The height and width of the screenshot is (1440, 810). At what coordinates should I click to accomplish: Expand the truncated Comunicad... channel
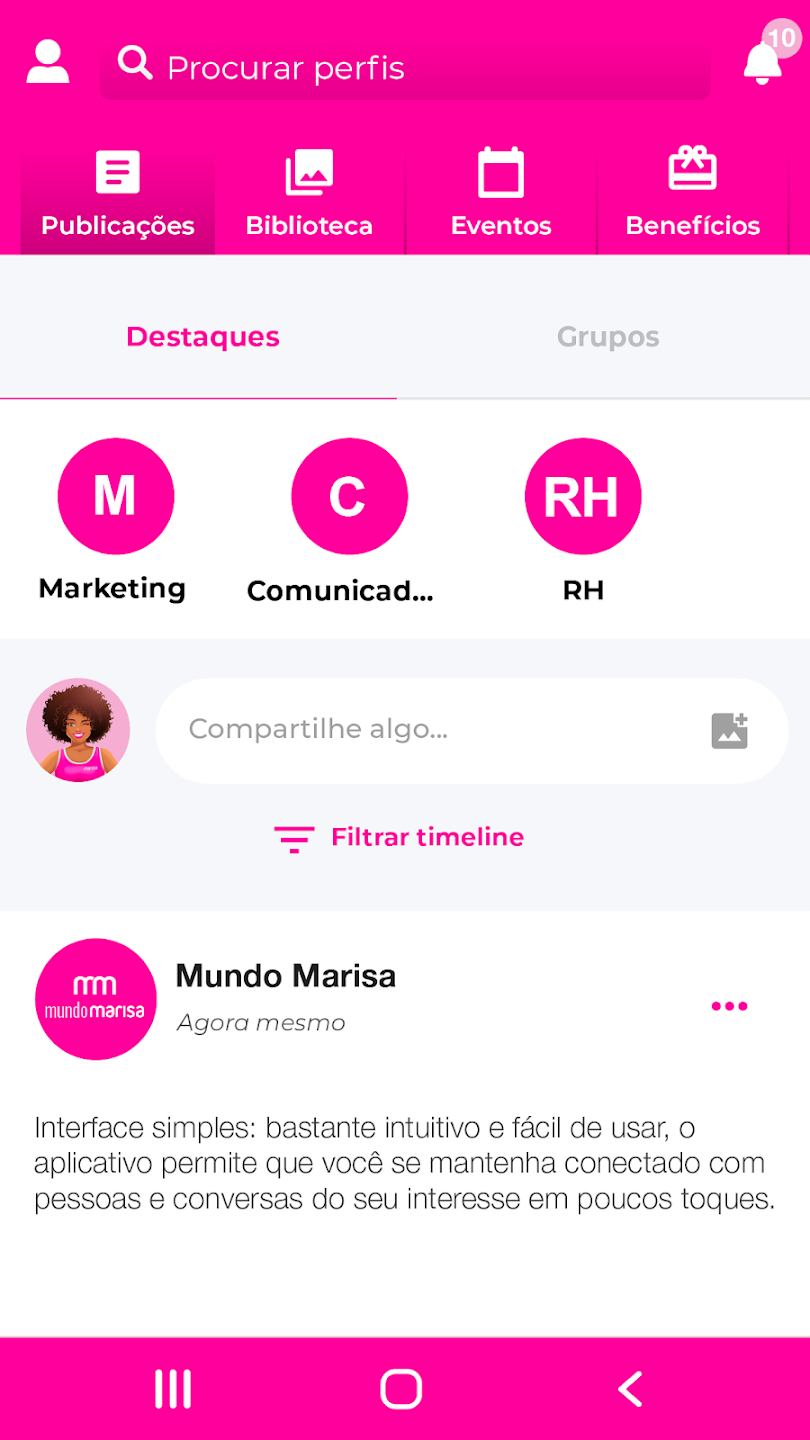pyautogui.click(x=349, y=495)
